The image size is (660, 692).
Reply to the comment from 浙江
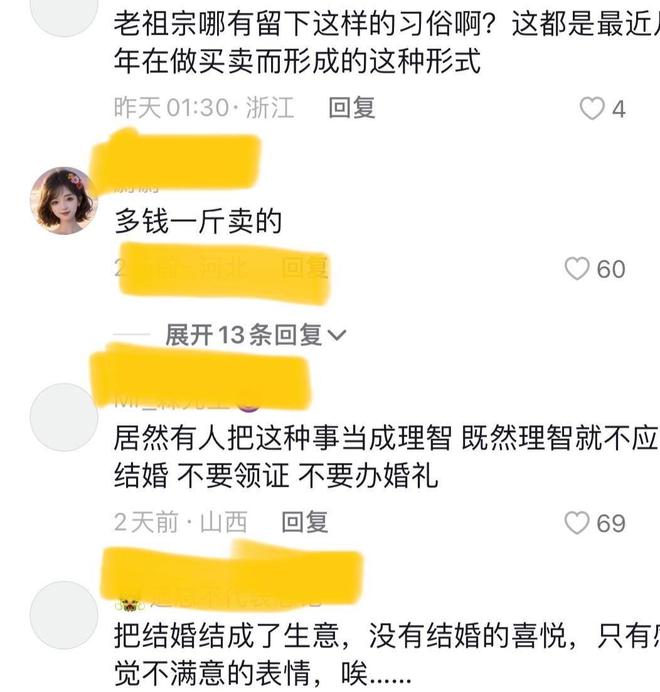(x=351, y=108)
